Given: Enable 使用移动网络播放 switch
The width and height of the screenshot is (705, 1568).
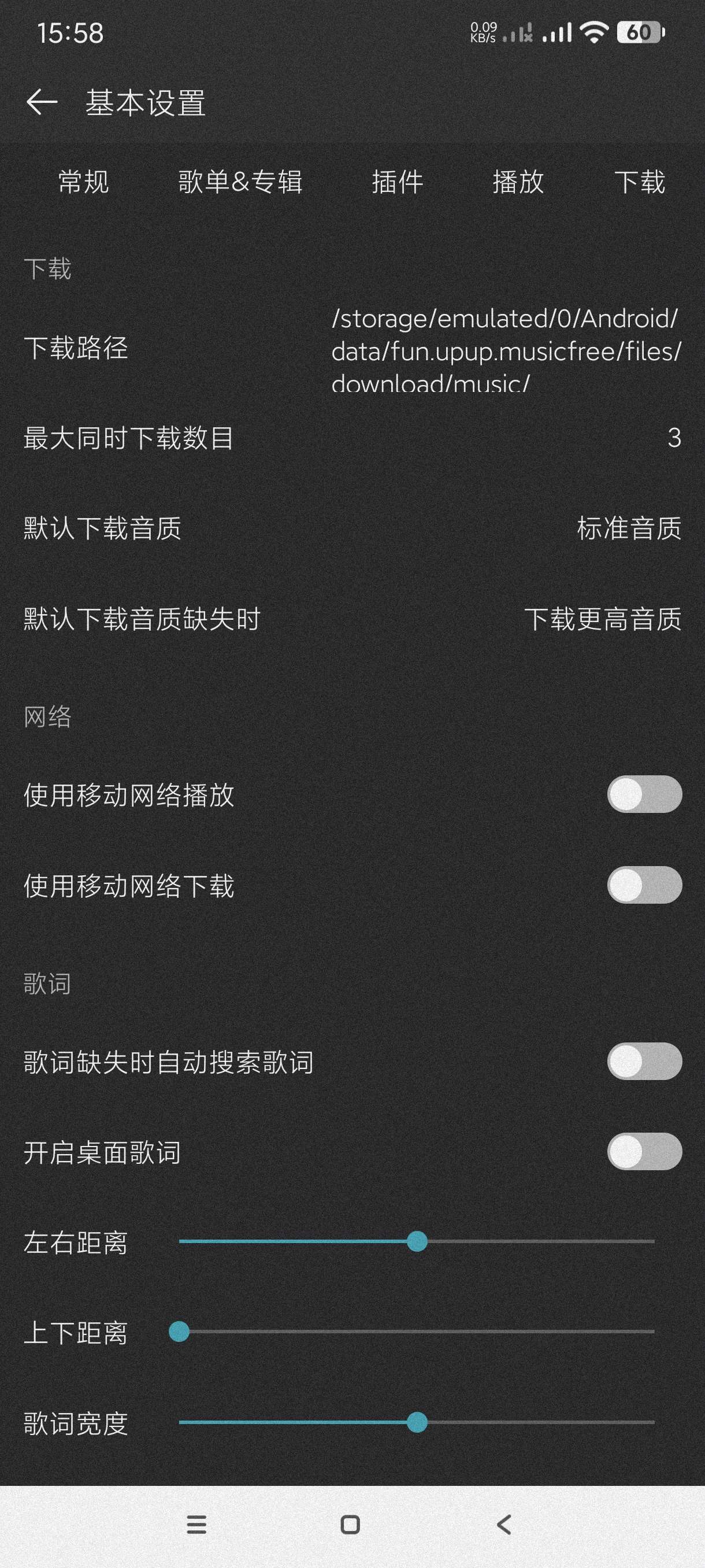Looking at the screenshot, I should coord(644,794).
